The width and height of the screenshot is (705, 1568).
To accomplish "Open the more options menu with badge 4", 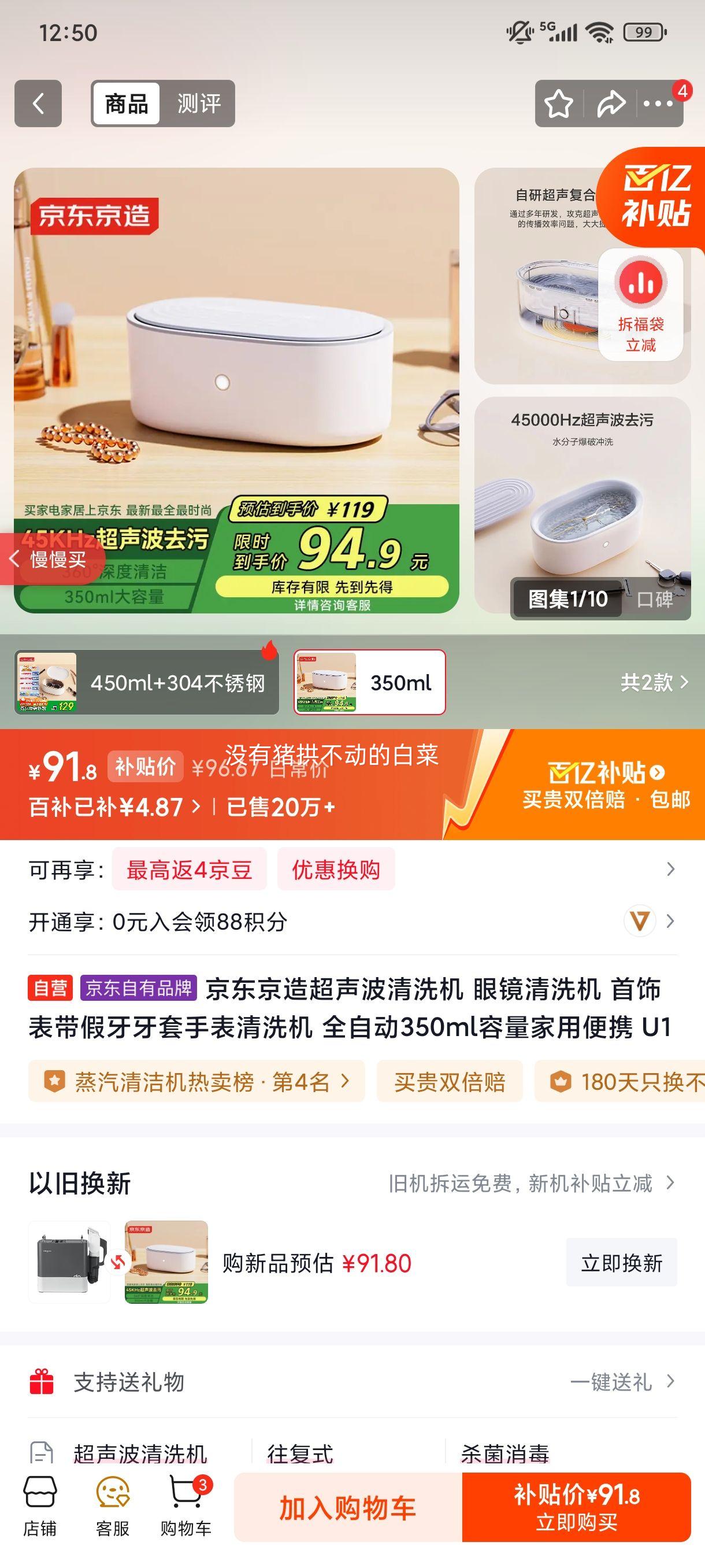I will (x=657, y=104).
